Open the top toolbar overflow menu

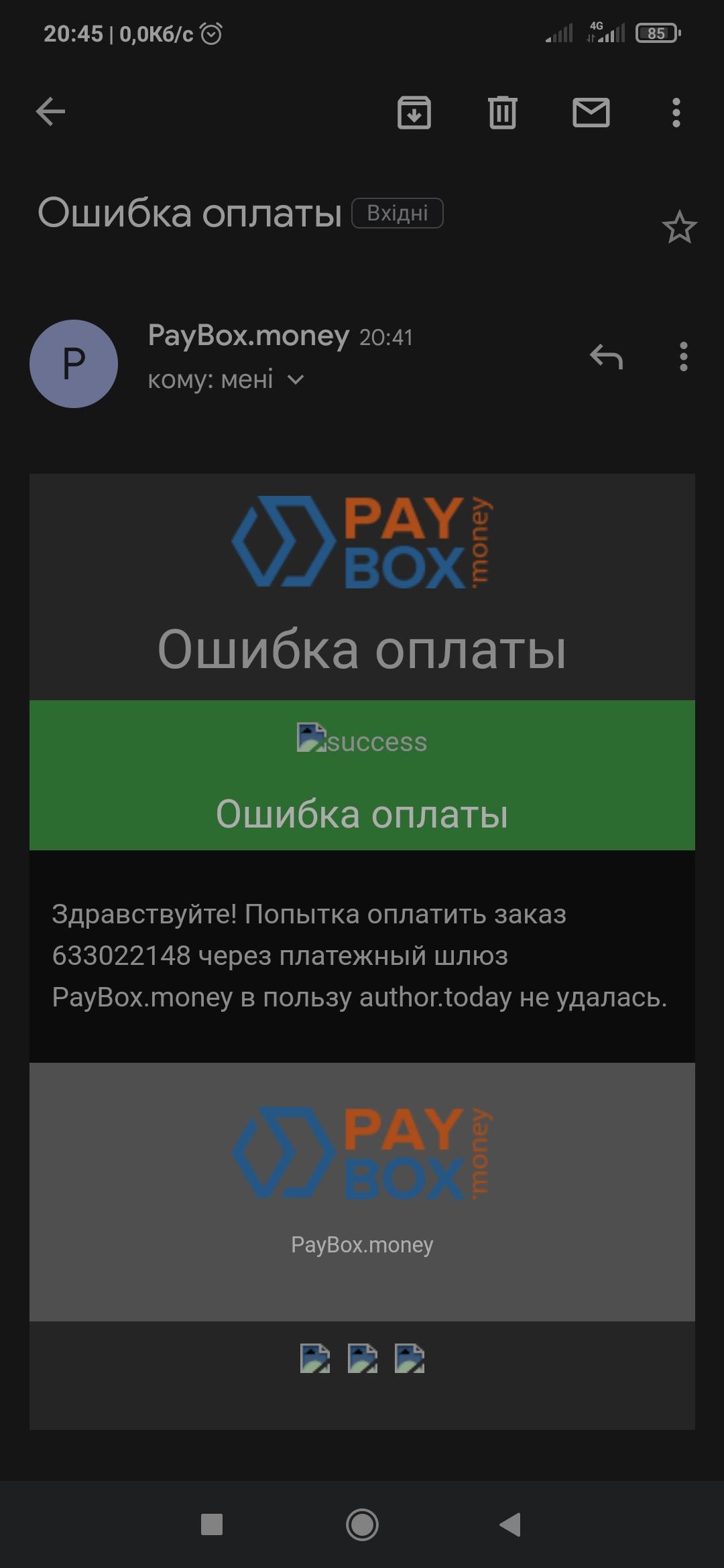click(x=676, y=112)
